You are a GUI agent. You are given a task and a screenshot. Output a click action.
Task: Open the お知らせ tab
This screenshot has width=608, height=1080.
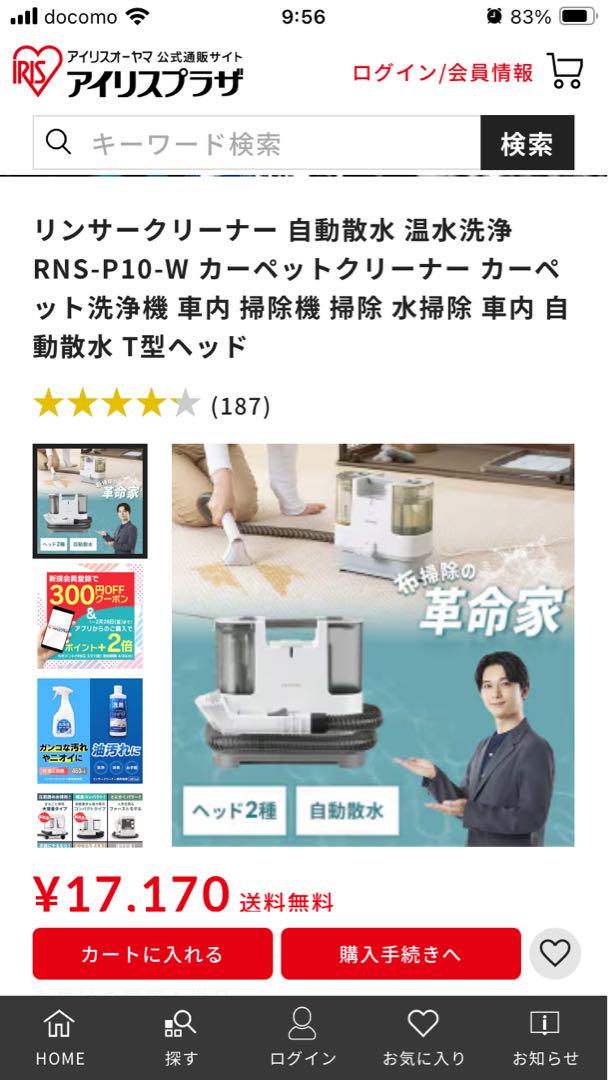pyautogui.click(x=545, y=1038)
